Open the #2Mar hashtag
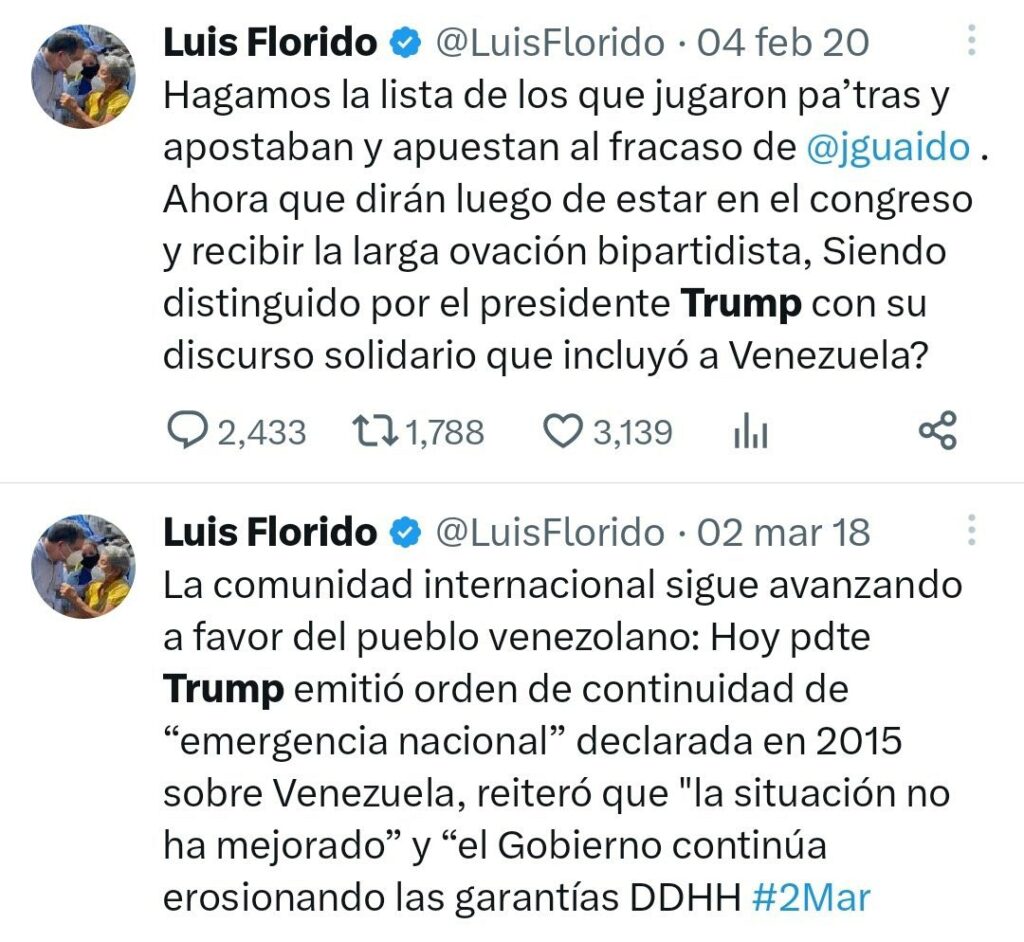1024x942 pixels. (x=810, y=897)
